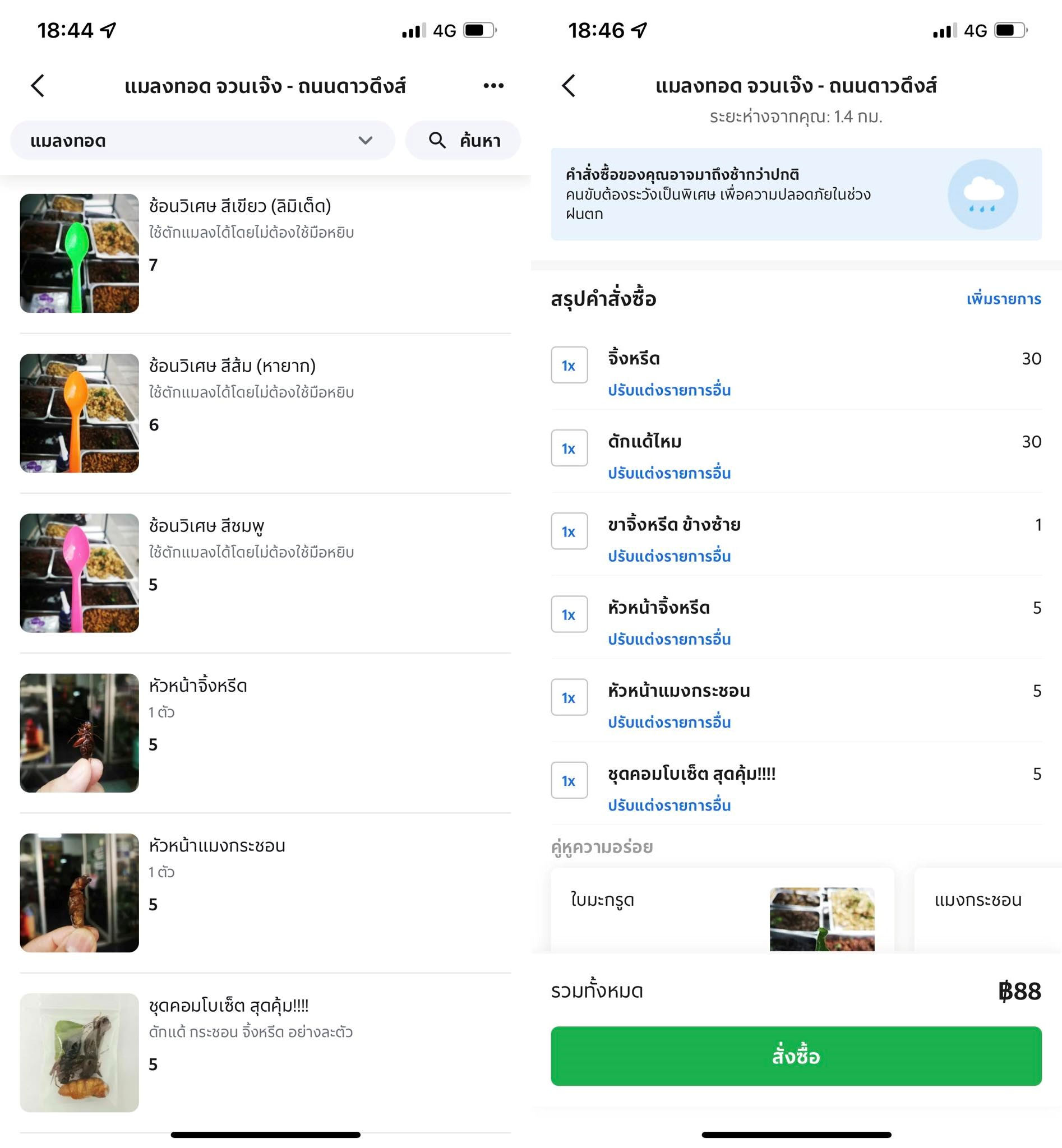Screen dimensions: 1062x1148
Task: Tap เพิ่มรายการ to add more items
Action: [1003, 299]
